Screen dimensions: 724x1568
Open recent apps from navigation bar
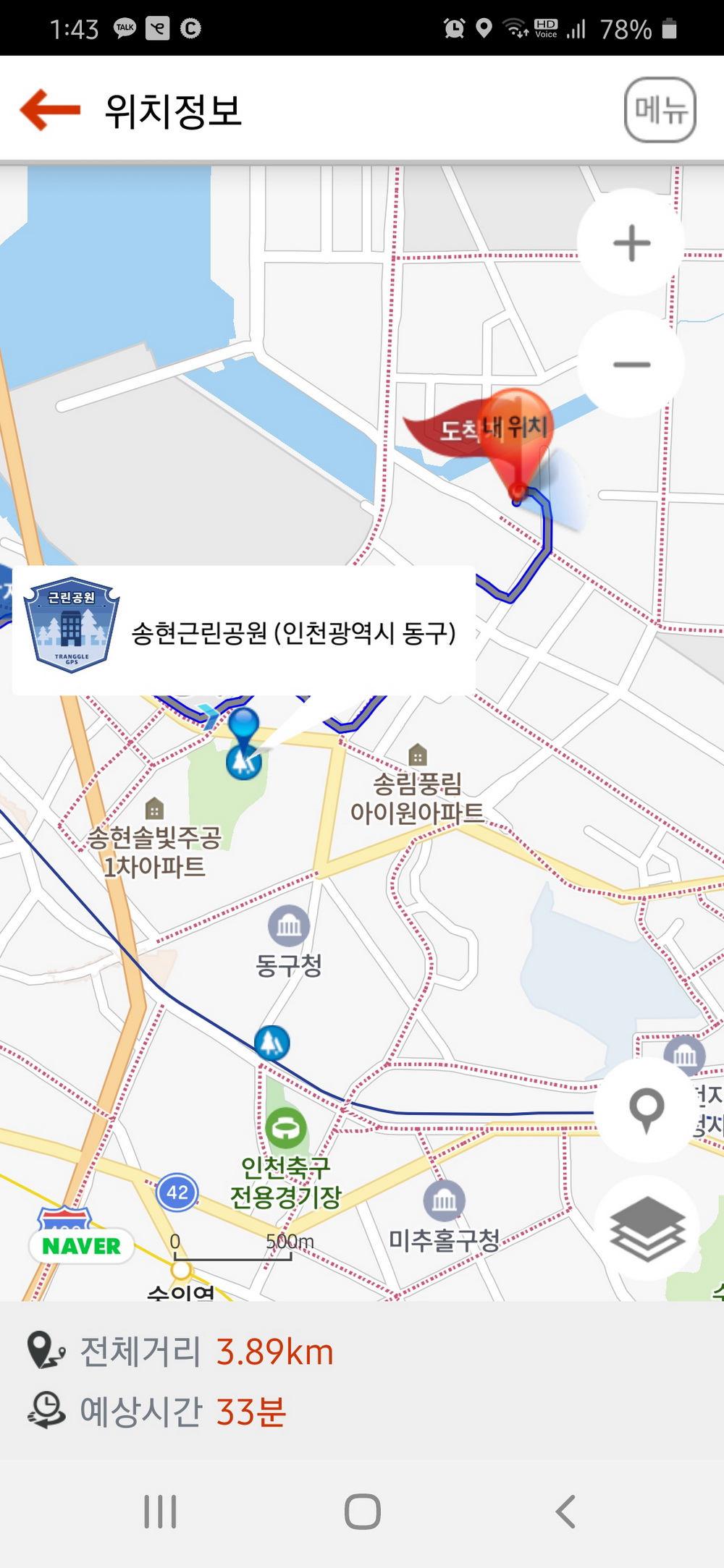coord(160,1512)
